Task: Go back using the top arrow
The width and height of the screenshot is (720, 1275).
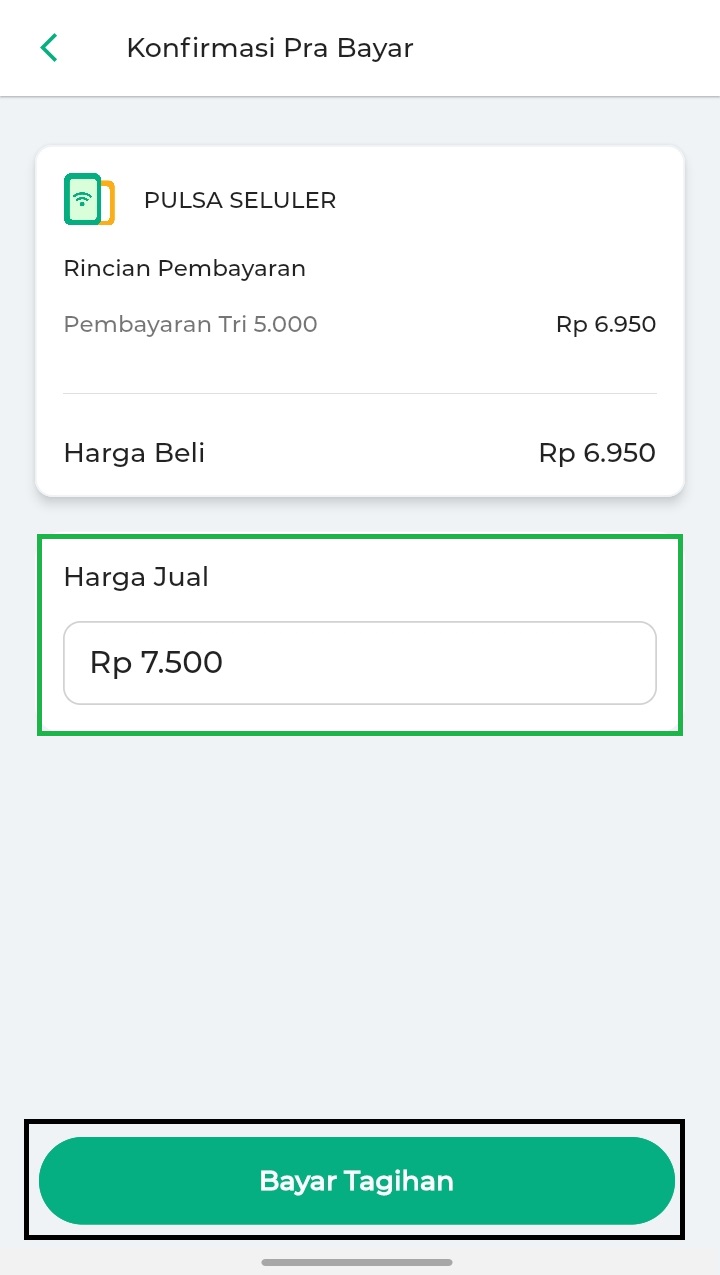Action: click(x=49, y=48)
